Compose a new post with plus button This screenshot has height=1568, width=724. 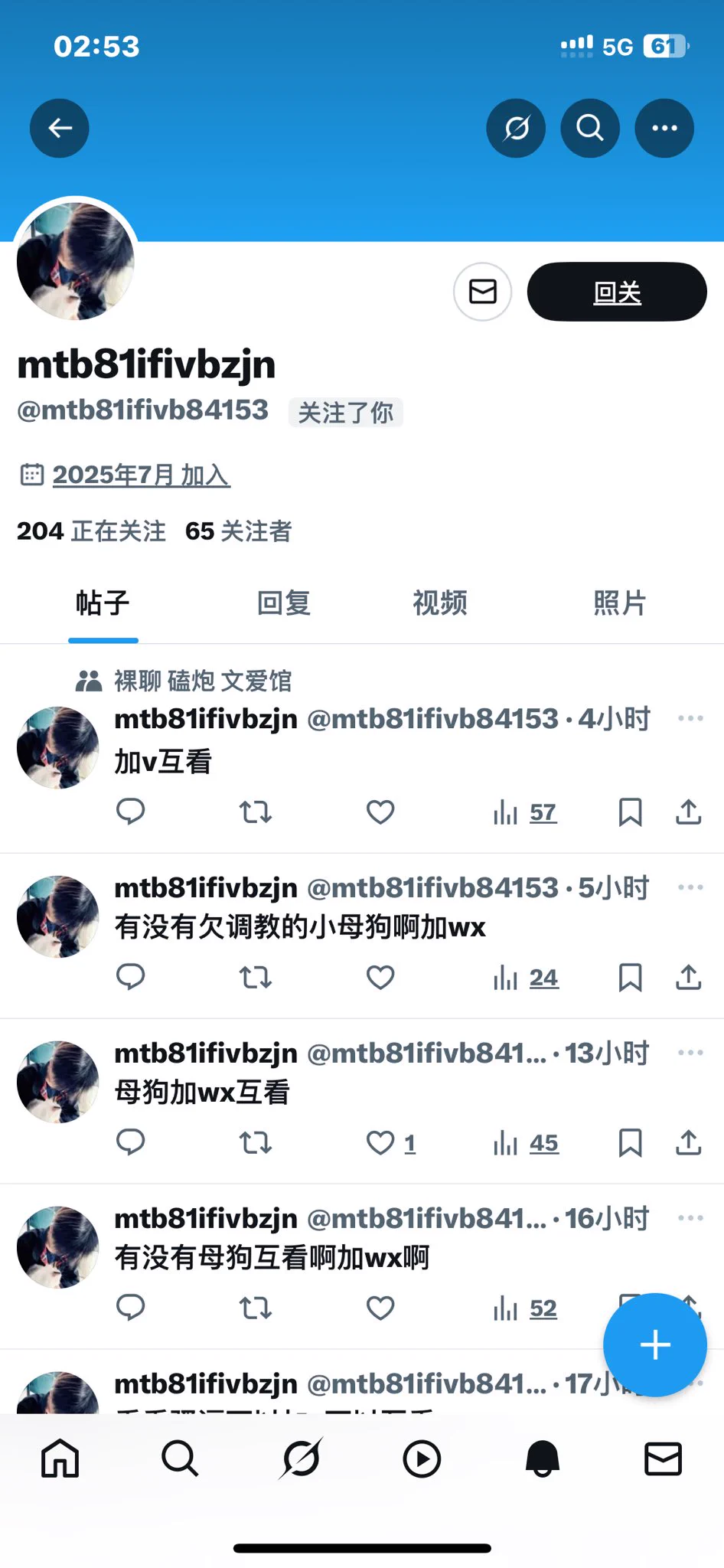655,1345
